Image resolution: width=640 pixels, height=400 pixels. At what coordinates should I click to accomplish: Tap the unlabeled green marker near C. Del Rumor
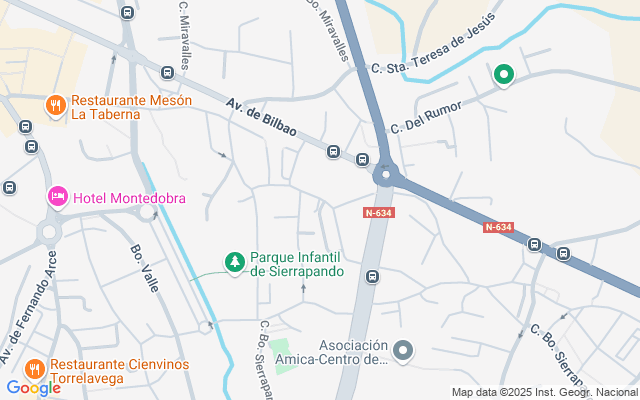point(504,74)
